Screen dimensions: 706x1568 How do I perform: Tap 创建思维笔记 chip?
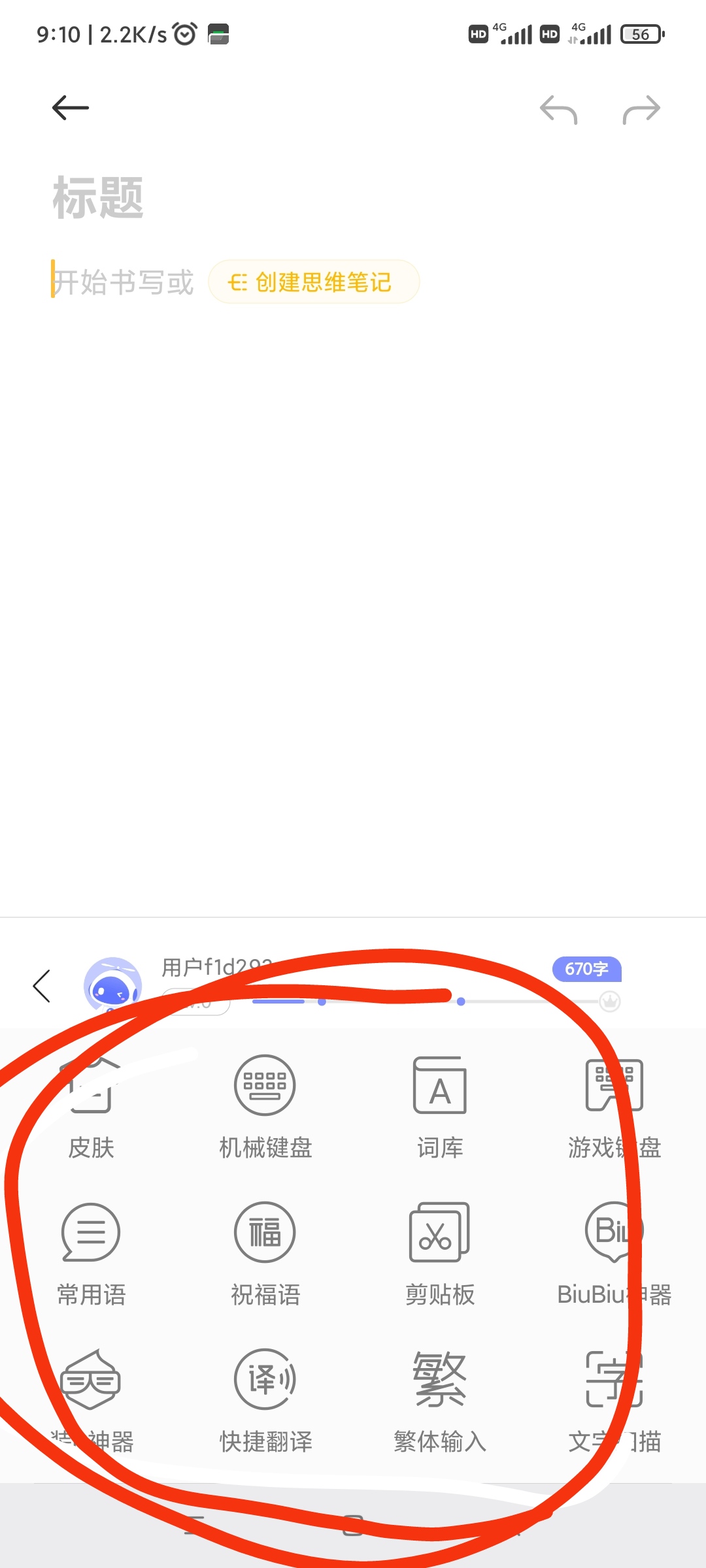click(x=314, y=282)
